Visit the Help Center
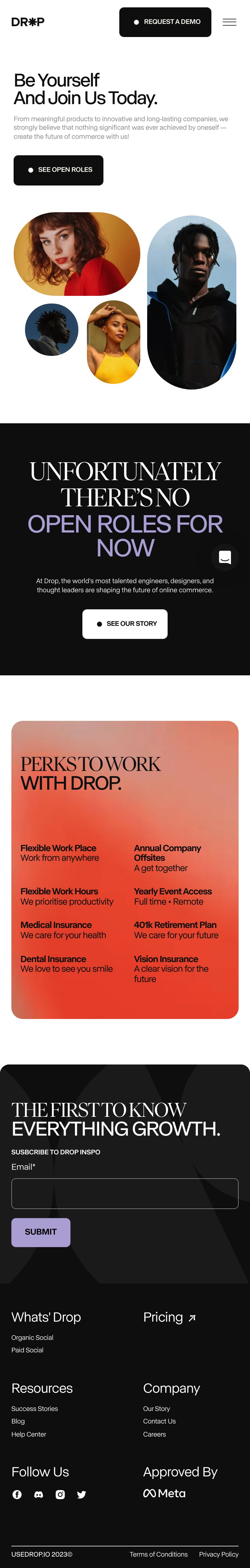The image size is (250, 1568). pyautogui.click(x=29, y=1434)
